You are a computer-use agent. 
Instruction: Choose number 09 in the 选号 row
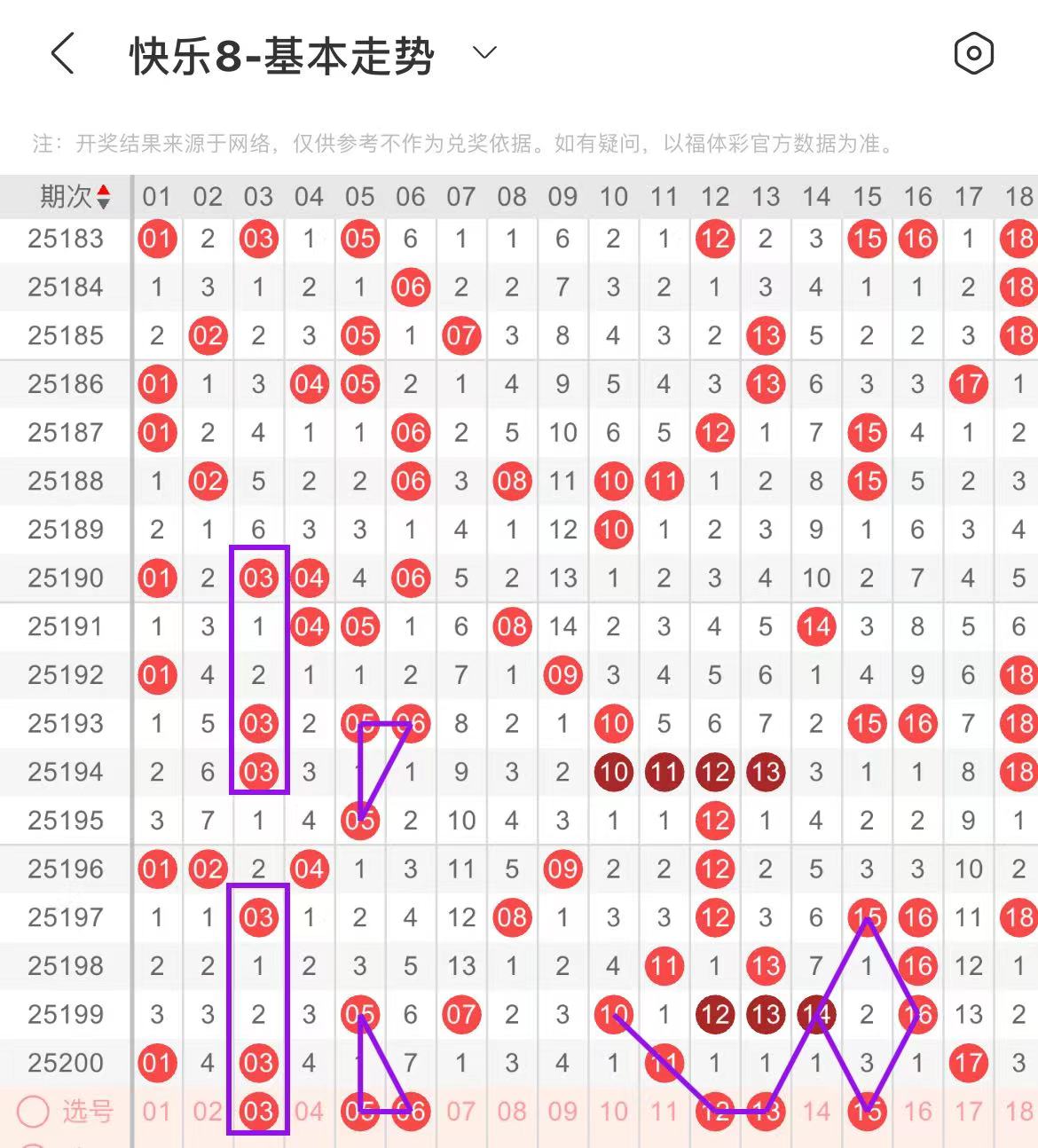click(x=562, y=1112)
